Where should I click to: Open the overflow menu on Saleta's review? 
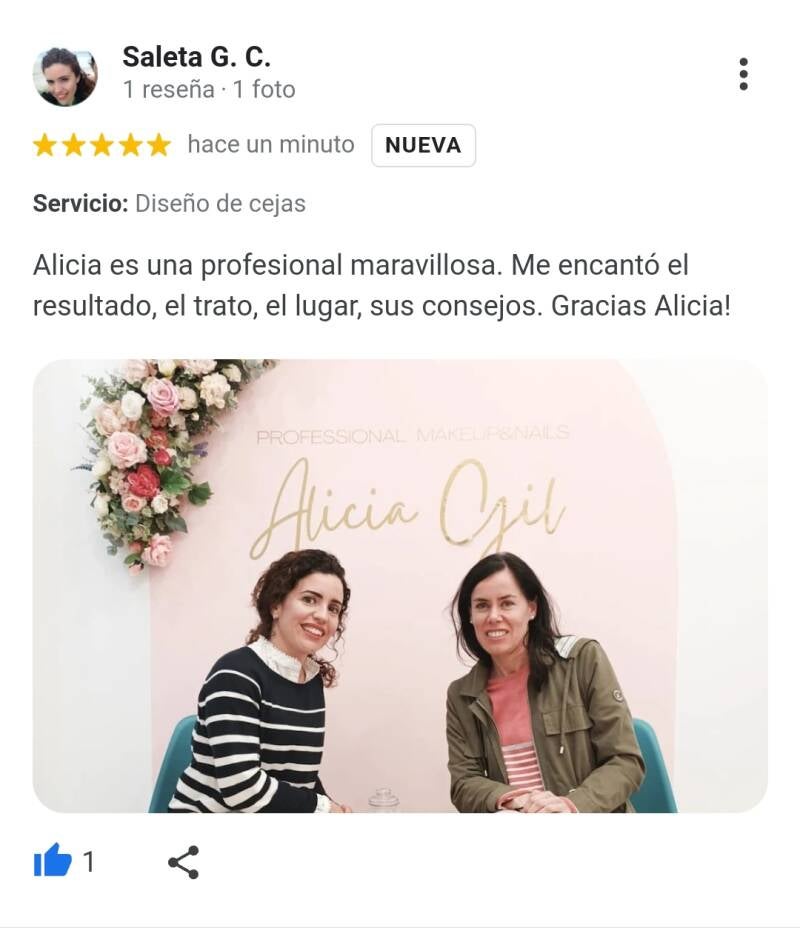[743, 74]
